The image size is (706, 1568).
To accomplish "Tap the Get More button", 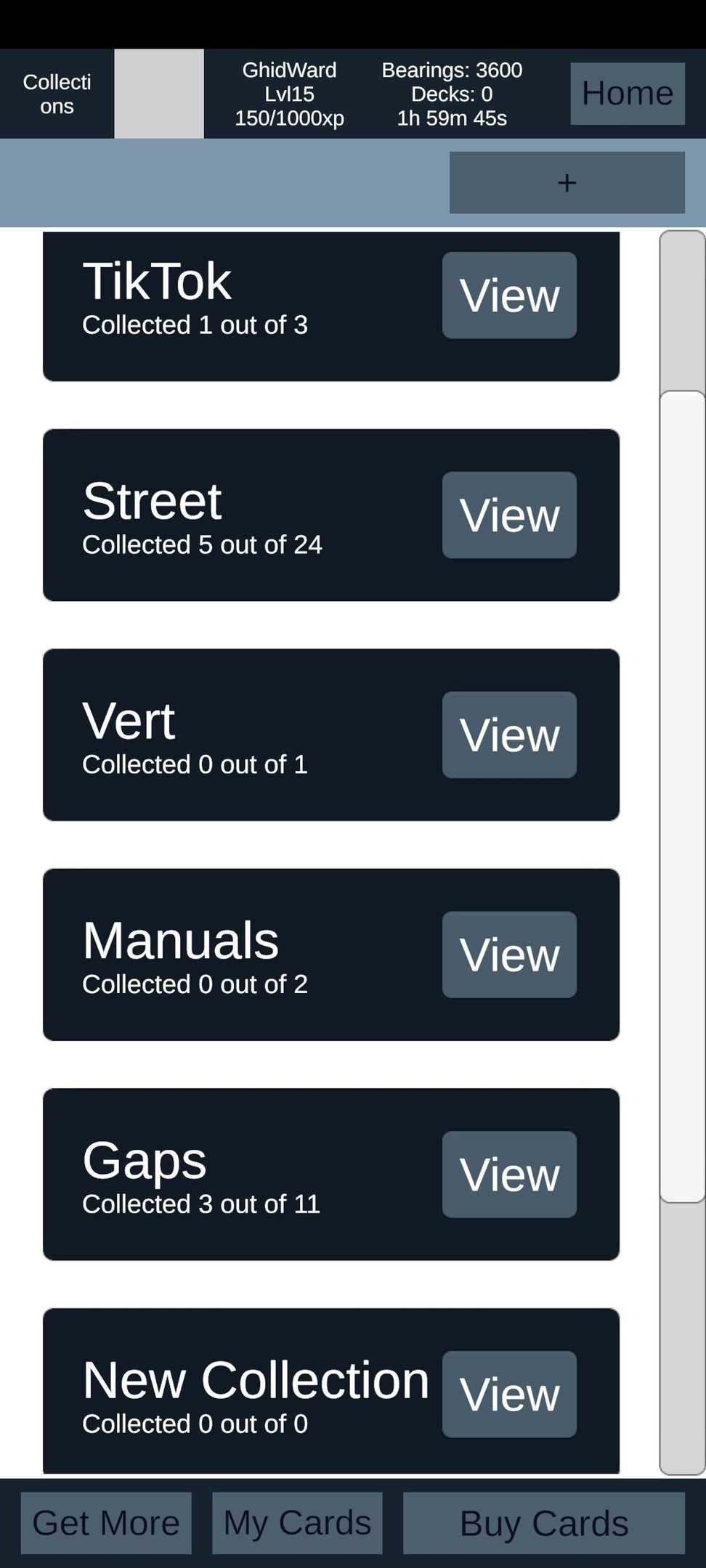I will point(106,1523).
